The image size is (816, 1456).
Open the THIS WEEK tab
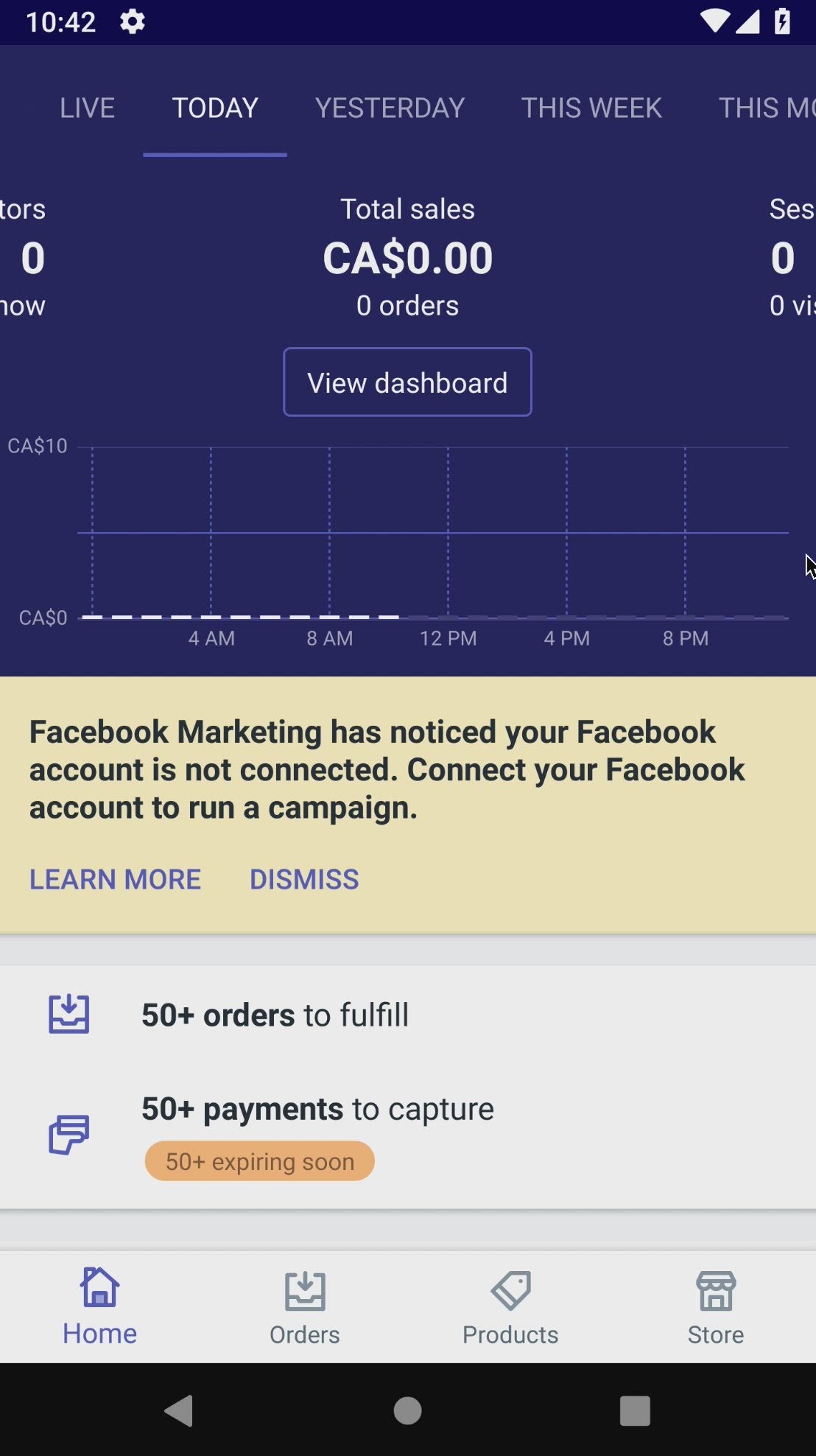coord(591,108)
